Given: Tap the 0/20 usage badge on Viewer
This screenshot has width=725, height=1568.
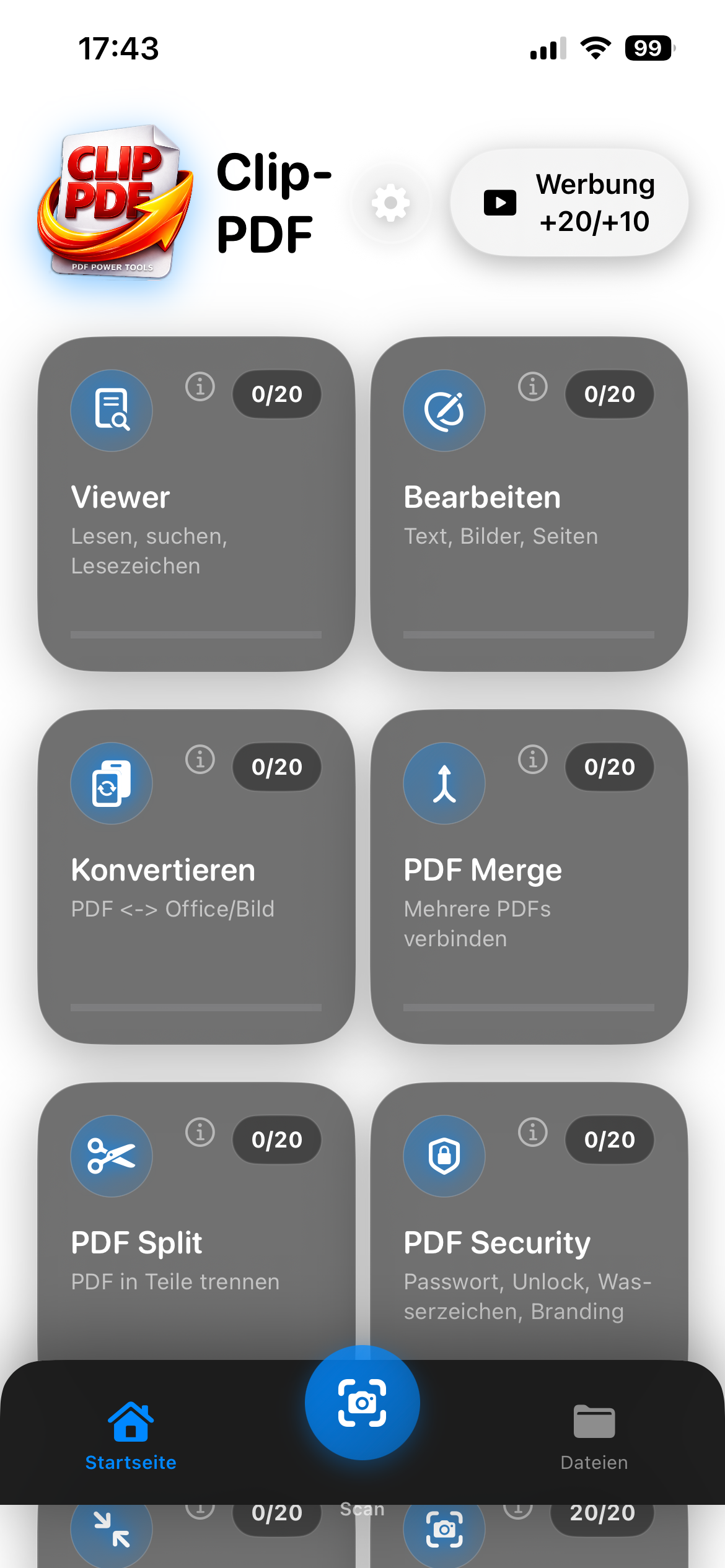Looking at the screenshot, I should click(x=276, y=394).
